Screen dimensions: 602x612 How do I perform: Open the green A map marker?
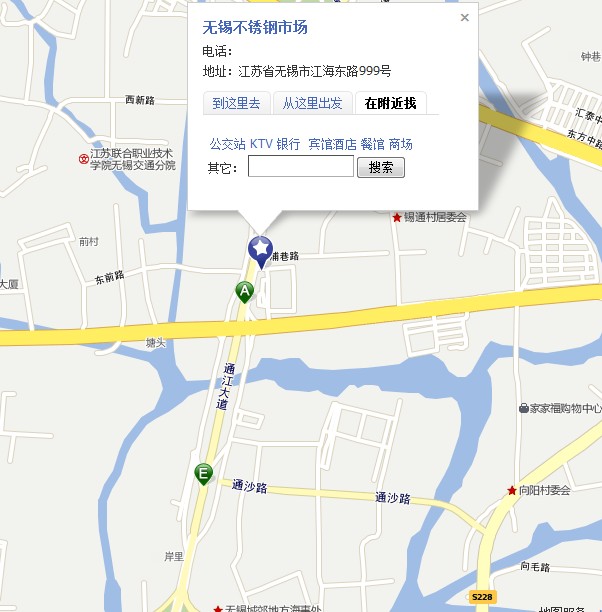click(244, 291)
